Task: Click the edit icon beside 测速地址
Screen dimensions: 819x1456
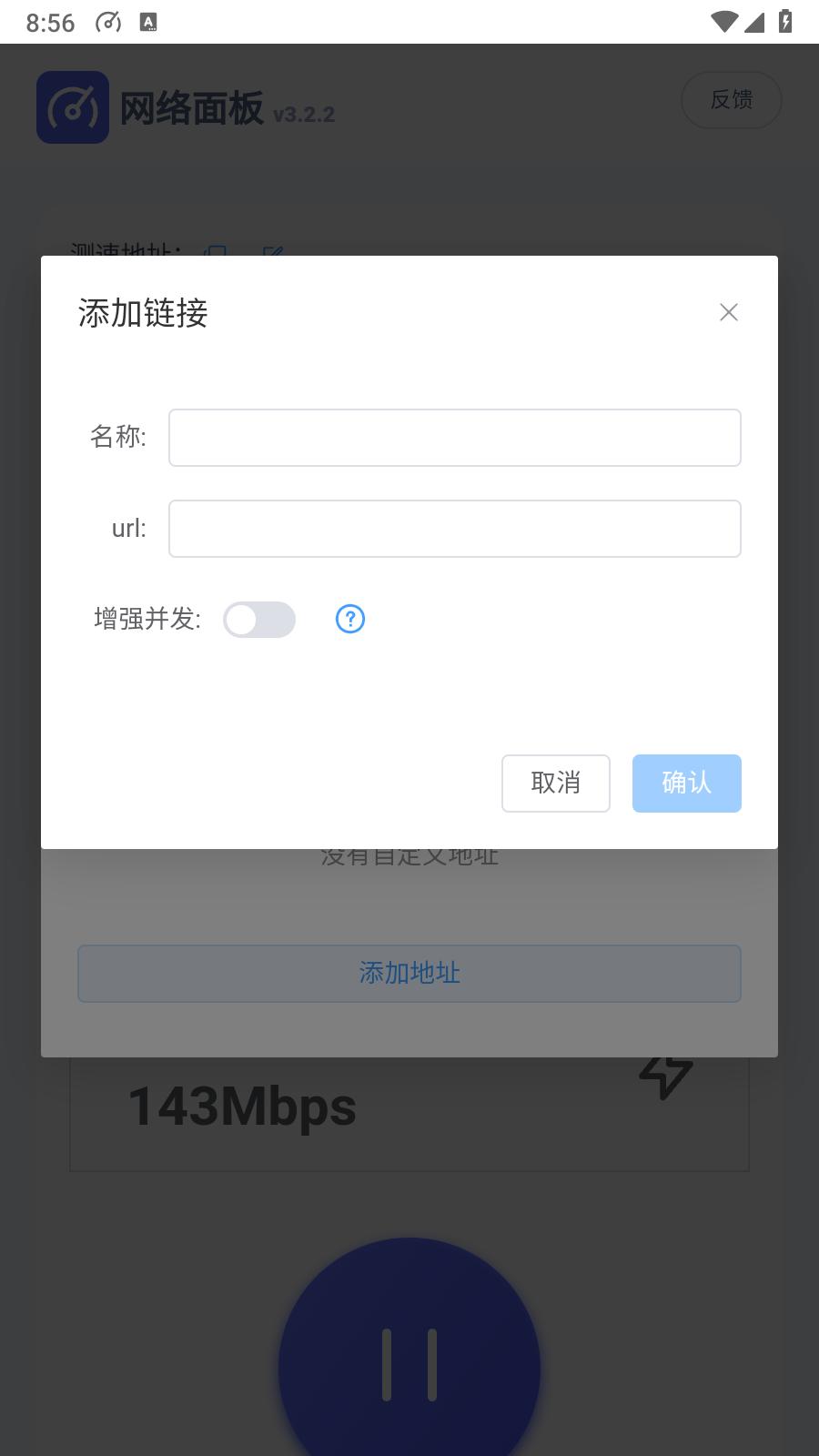Action: point(273,252)
